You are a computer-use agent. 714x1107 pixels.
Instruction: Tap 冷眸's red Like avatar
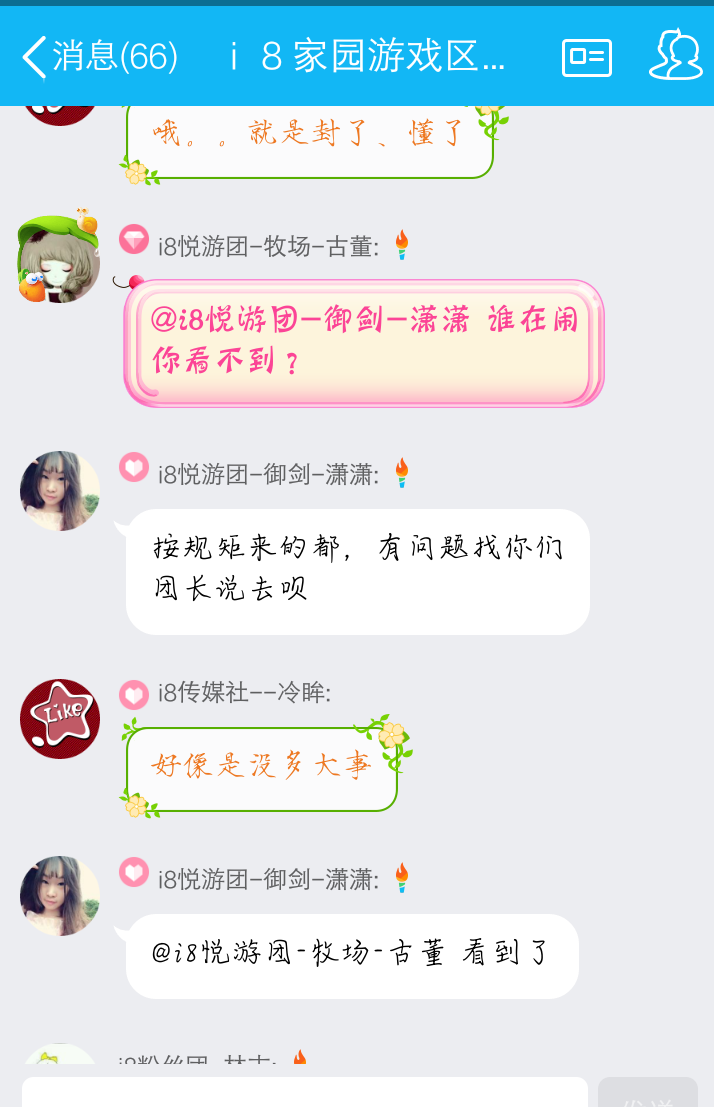pos(60,719)
